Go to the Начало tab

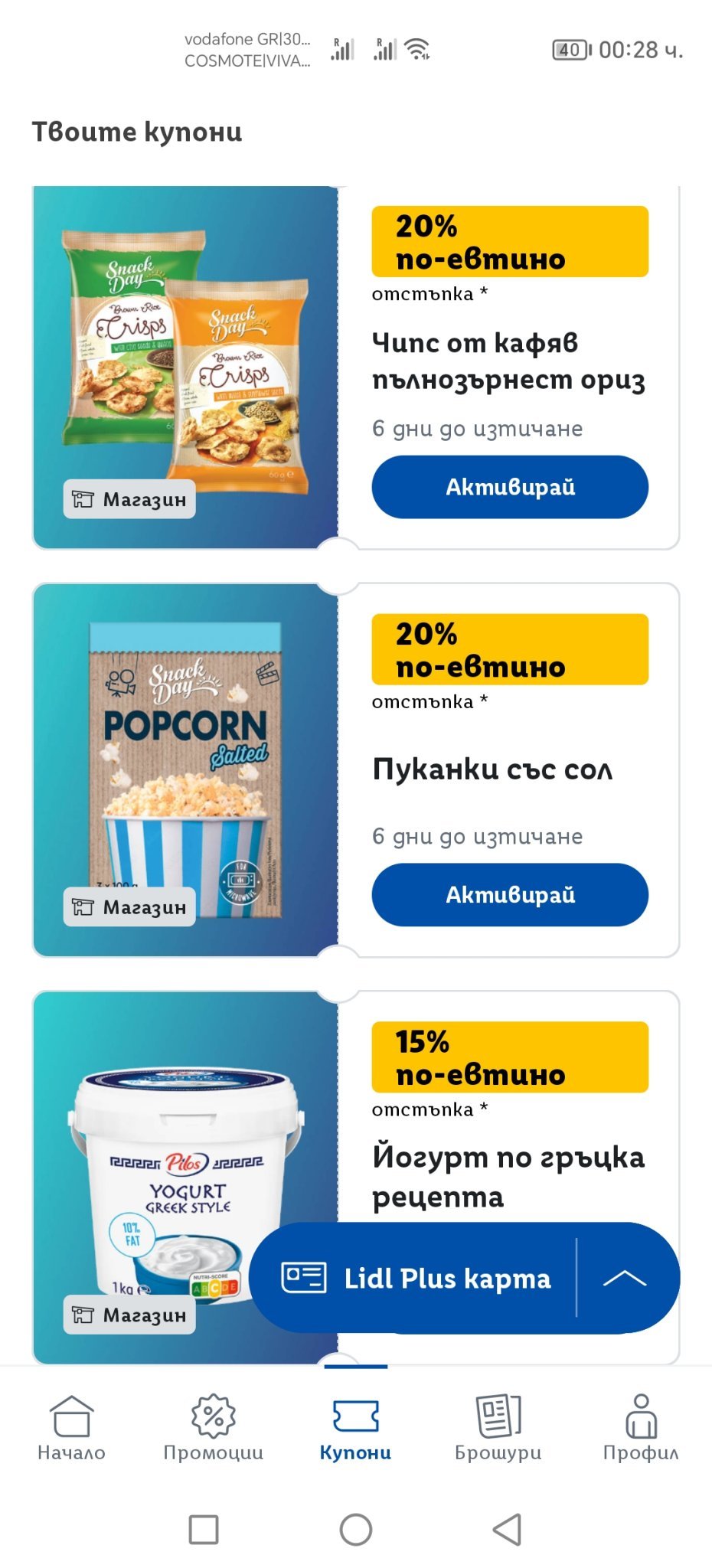pos(71,1427)
